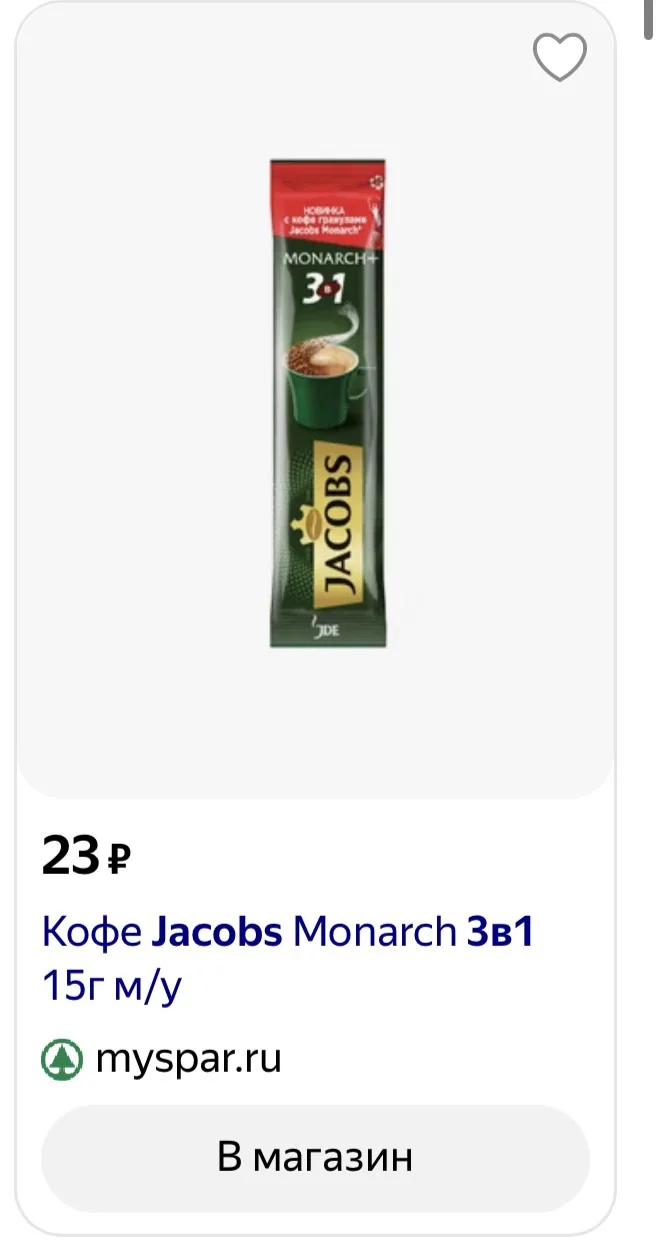Image resolution: width=662 pixels, height=1256 pixels.
Task: Open the Jacobs coffee product image
Action: pos(328,403)
